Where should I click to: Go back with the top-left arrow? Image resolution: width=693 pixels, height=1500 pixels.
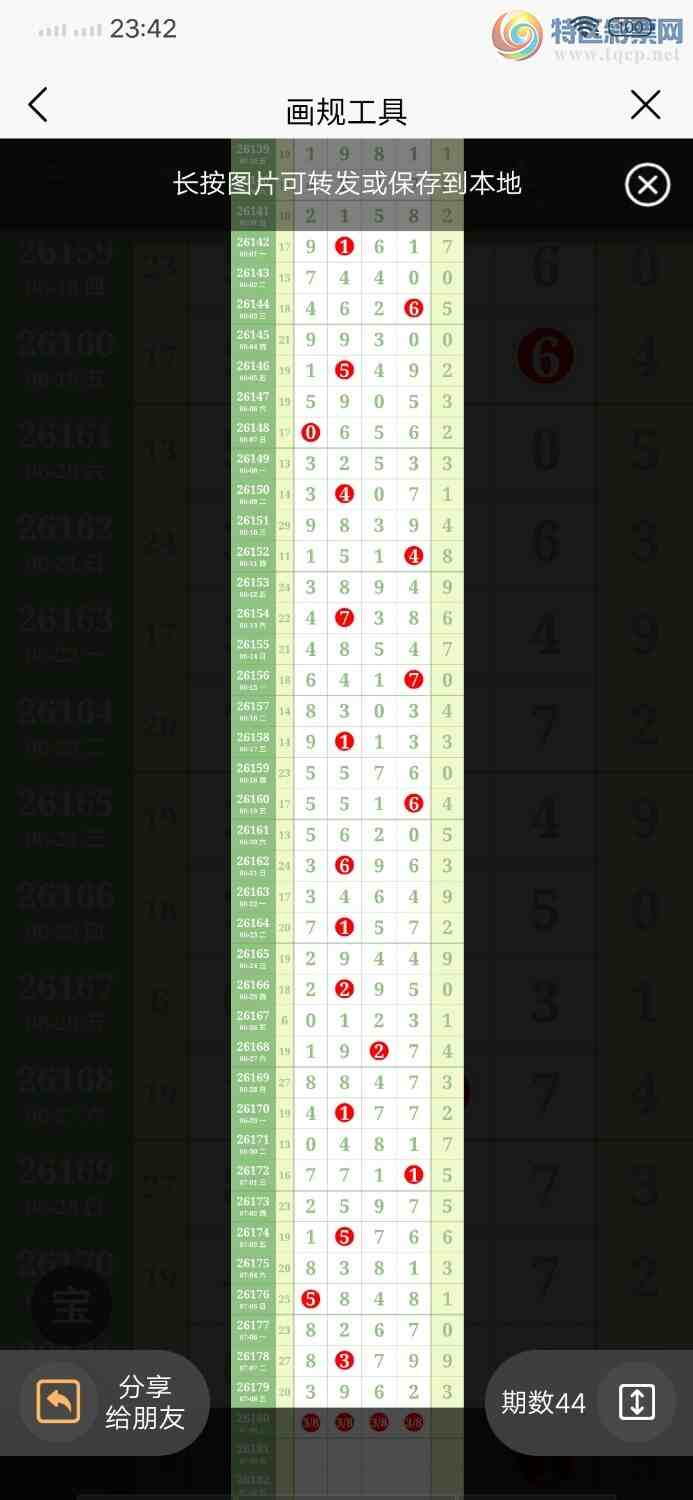pos(38,105)
